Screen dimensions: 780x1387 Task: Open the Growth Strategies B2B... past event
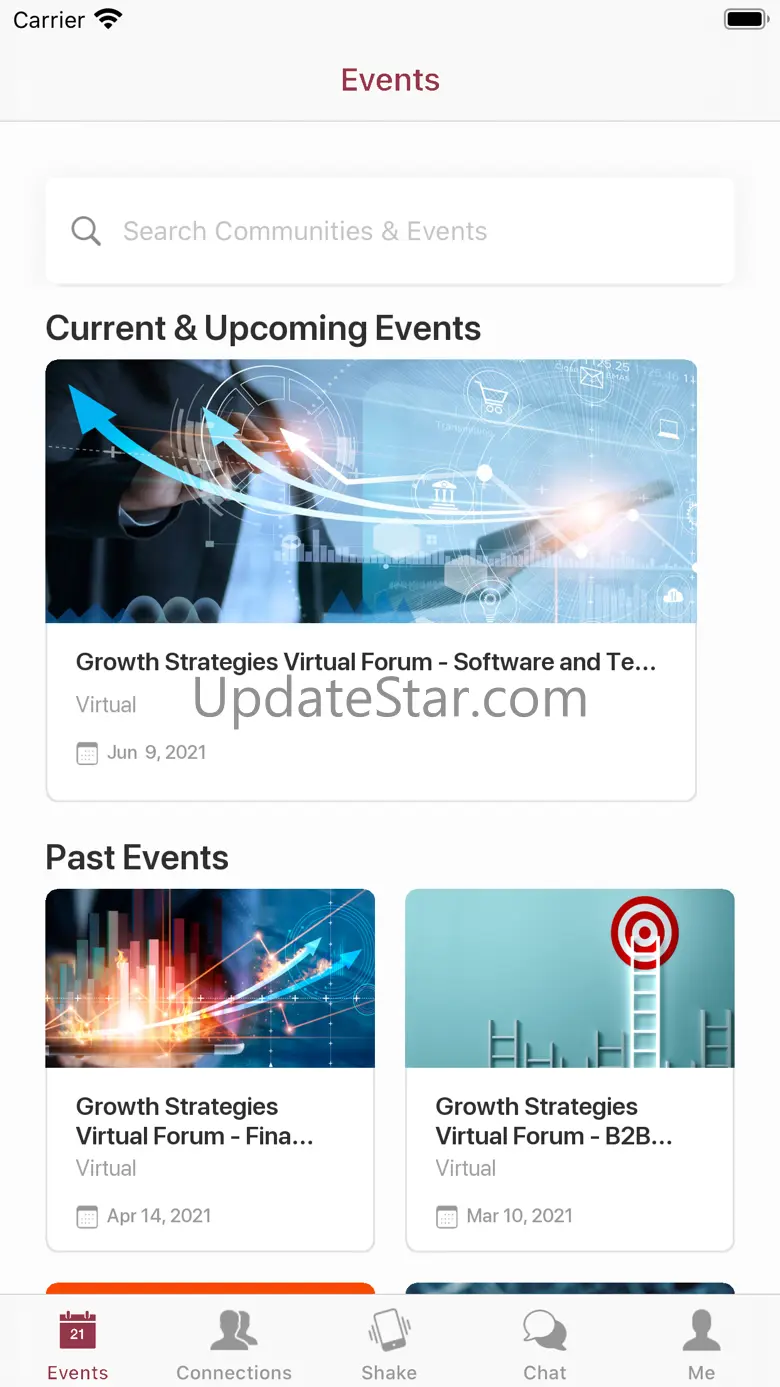tap(570, 1069)
